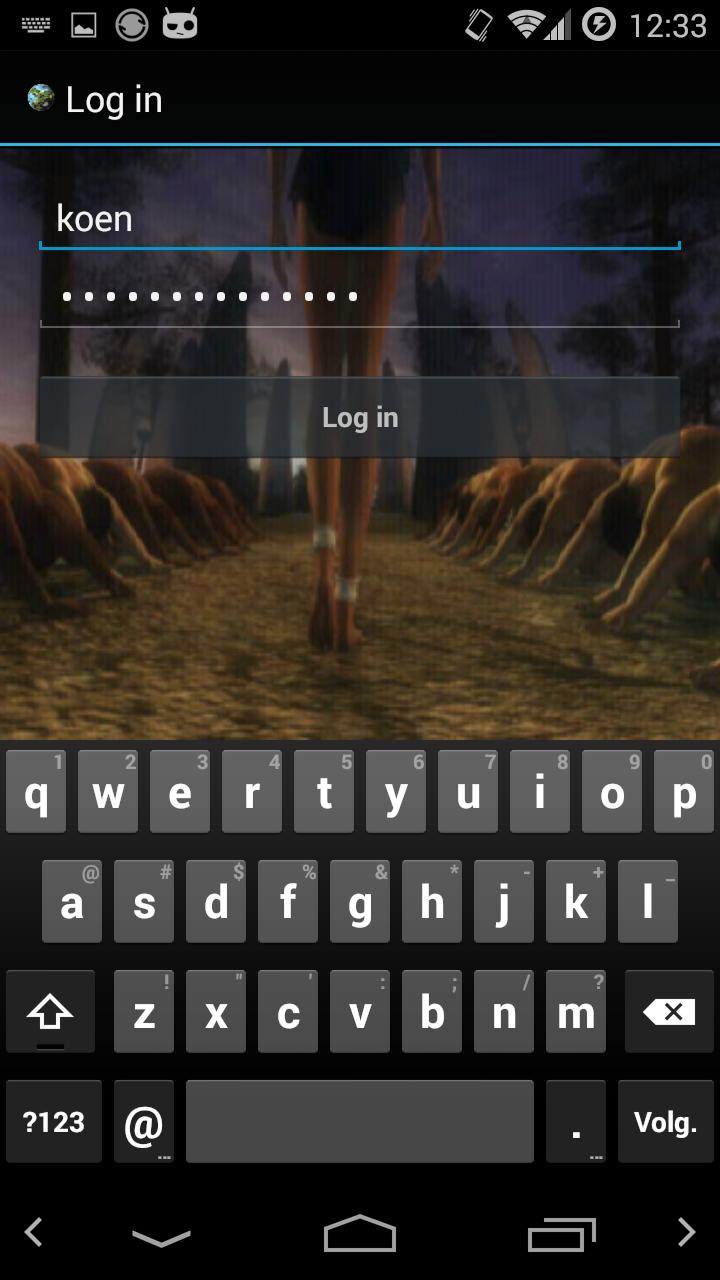Screen dimensions: 720x1280
Task: Tap the backspace key on the keyboard
Action: coord(669,1012)
